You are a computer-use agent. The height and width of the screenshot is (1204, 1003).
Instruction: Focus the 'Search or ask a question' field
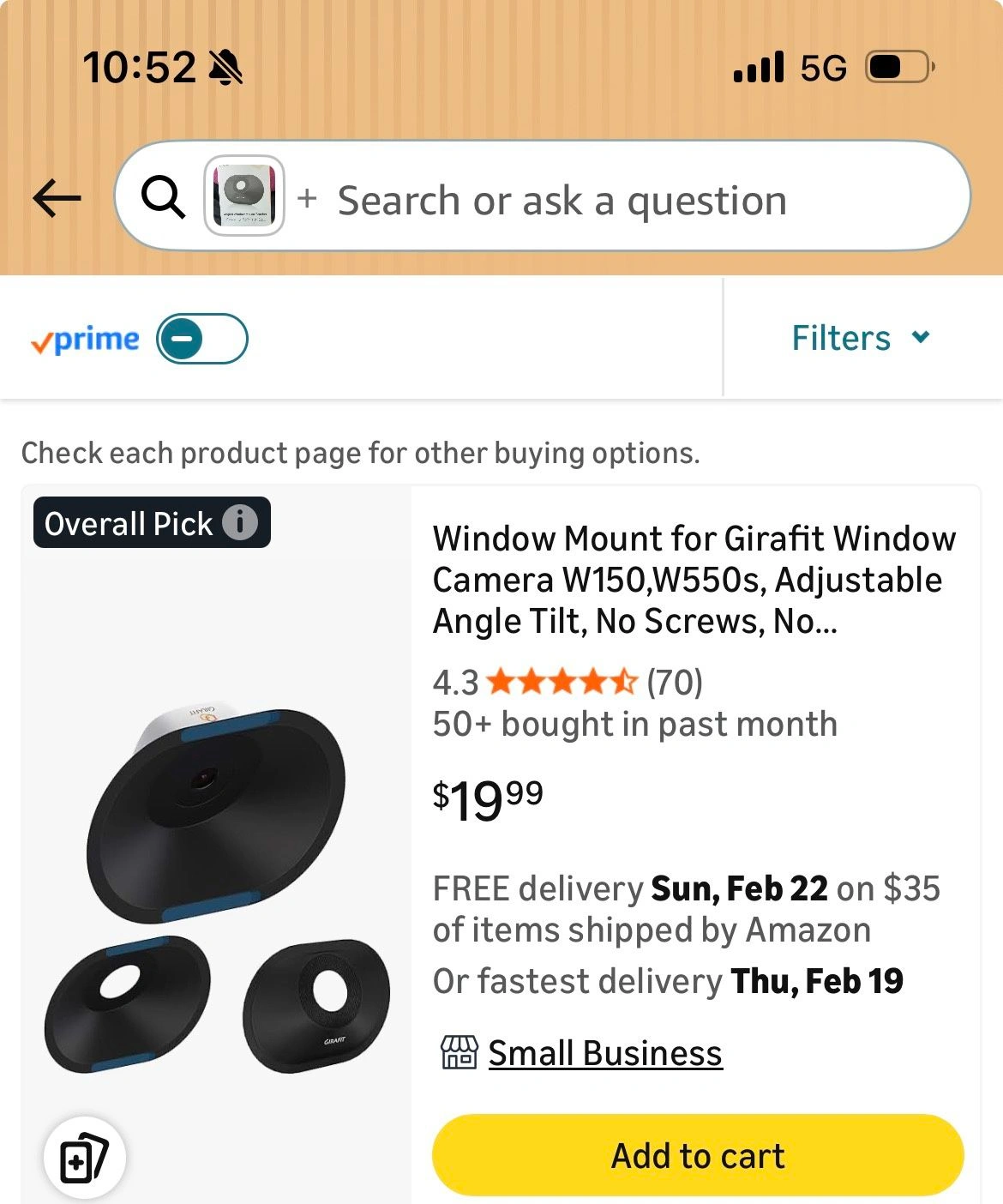(x=562, y=201)
